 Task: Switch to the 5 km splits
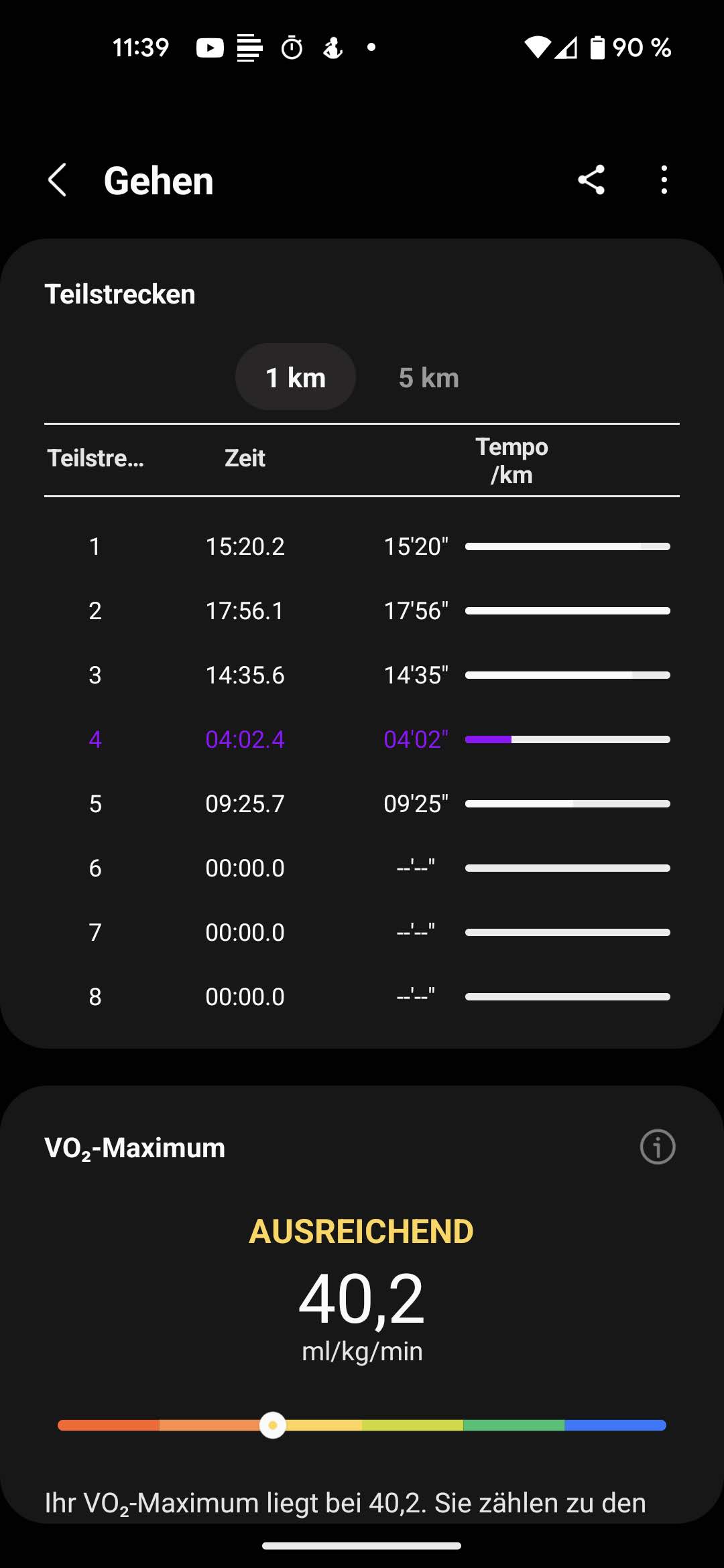pyautogui.click(x=428, y=377)
